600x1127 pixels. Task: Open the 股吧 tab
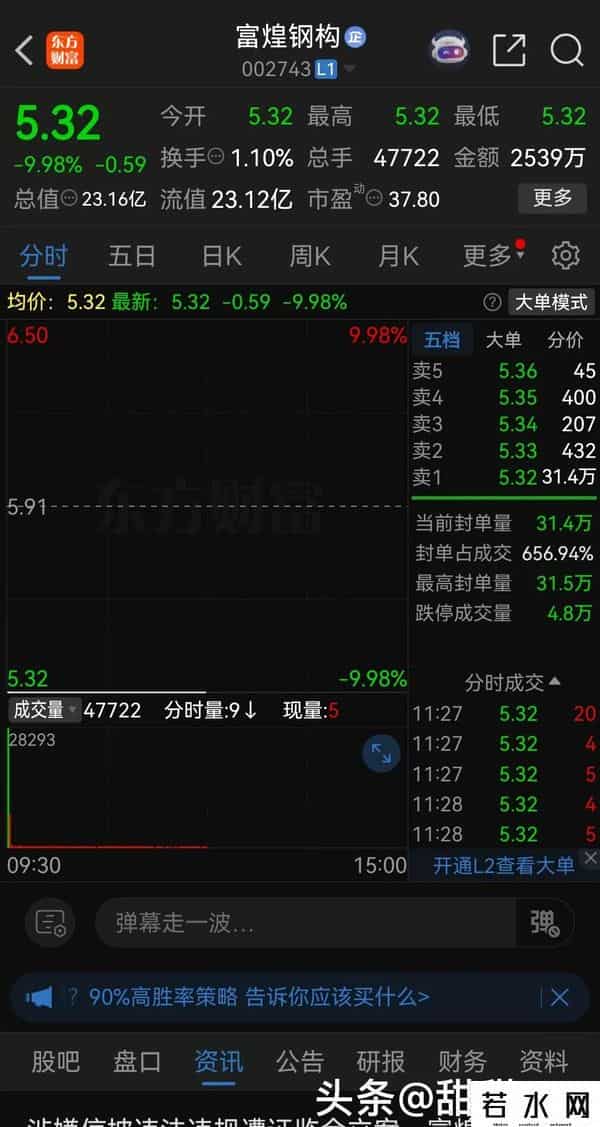[56, 1061]
